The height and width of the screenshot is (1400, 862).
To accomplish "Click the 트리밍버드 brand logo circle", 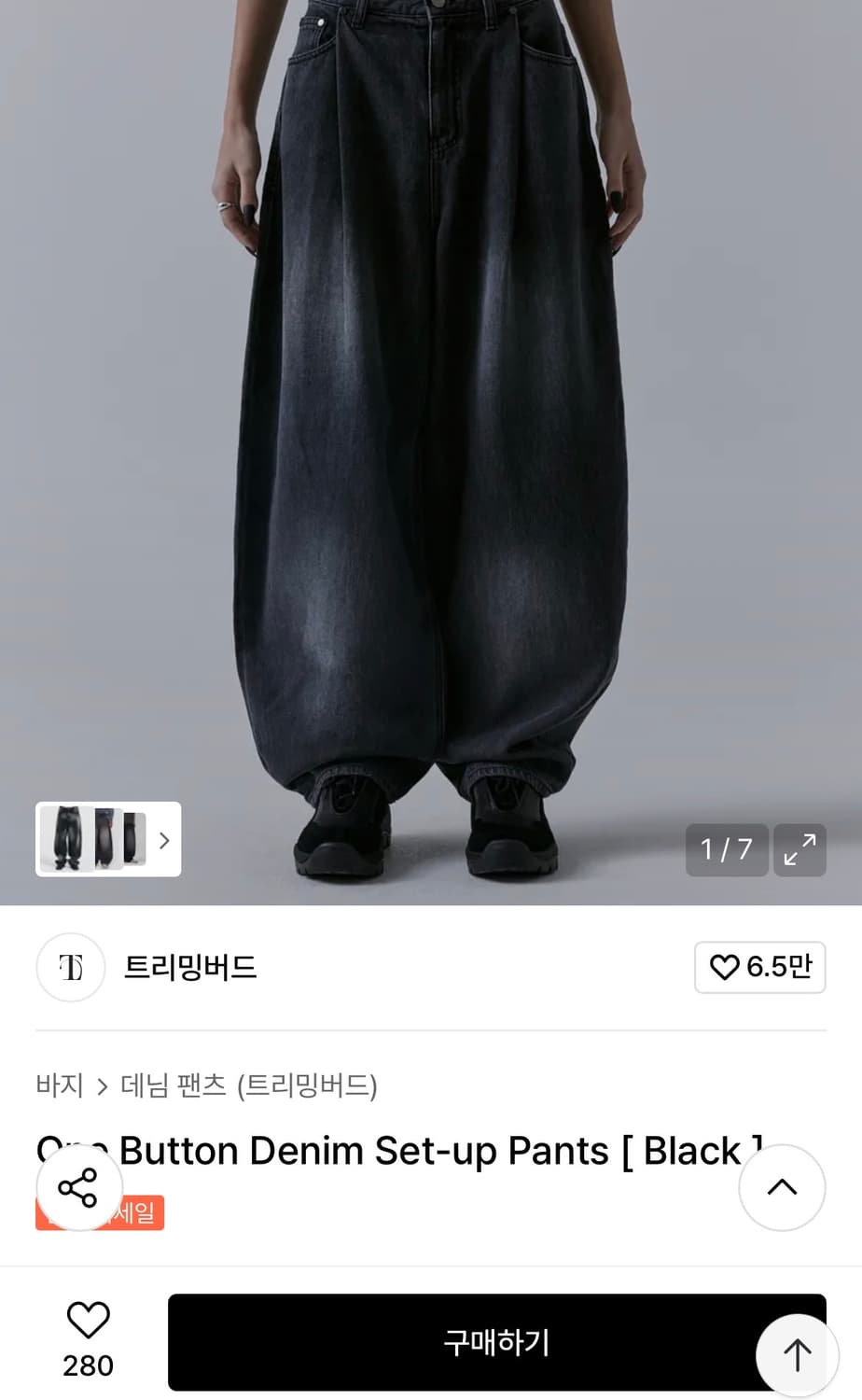I will click(70, 968).
